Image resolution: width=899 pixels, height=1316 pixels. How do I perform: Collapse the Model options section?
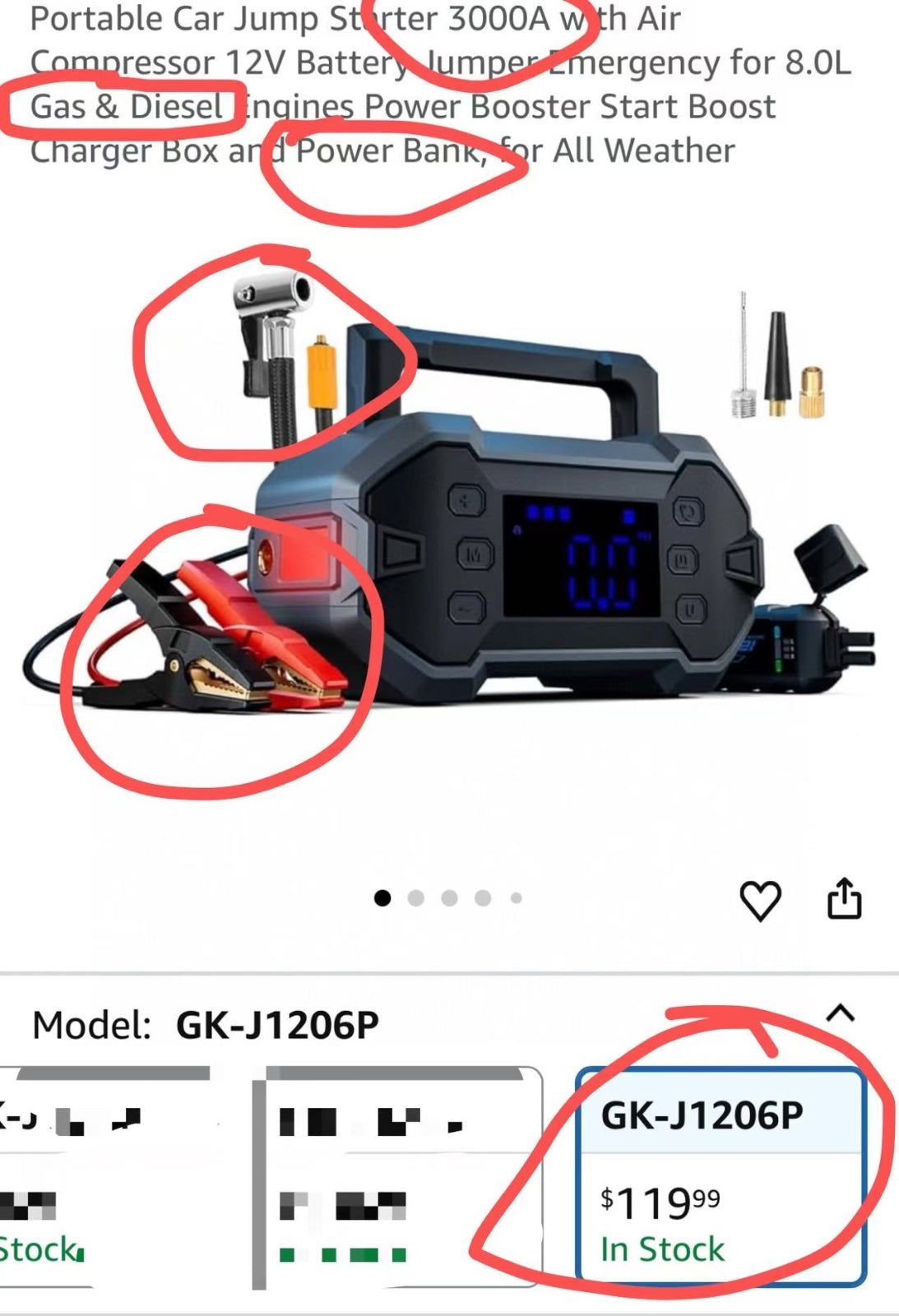[x=840, y=1013]
